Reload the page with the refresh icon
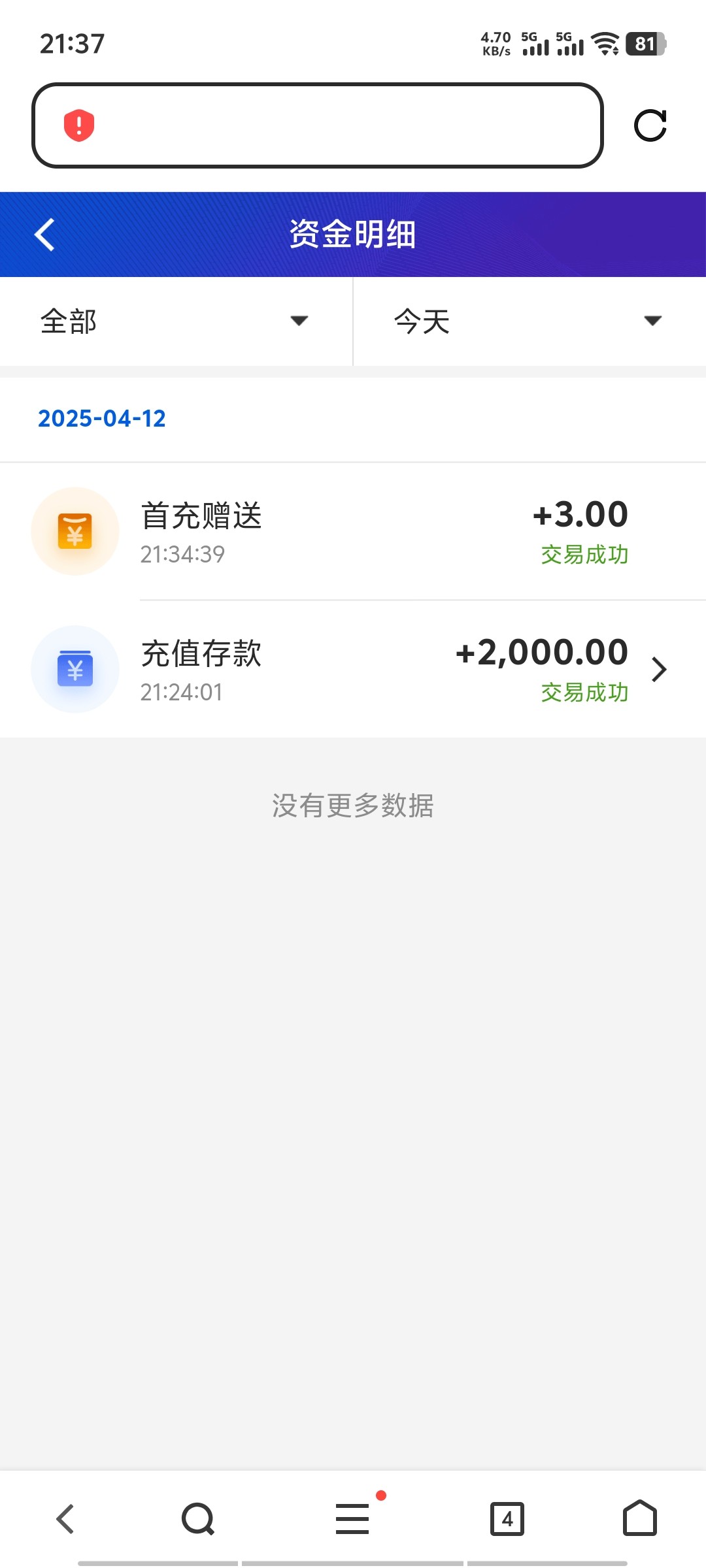This screenshot has width=706, height=1568. click(x=650, y=125)
